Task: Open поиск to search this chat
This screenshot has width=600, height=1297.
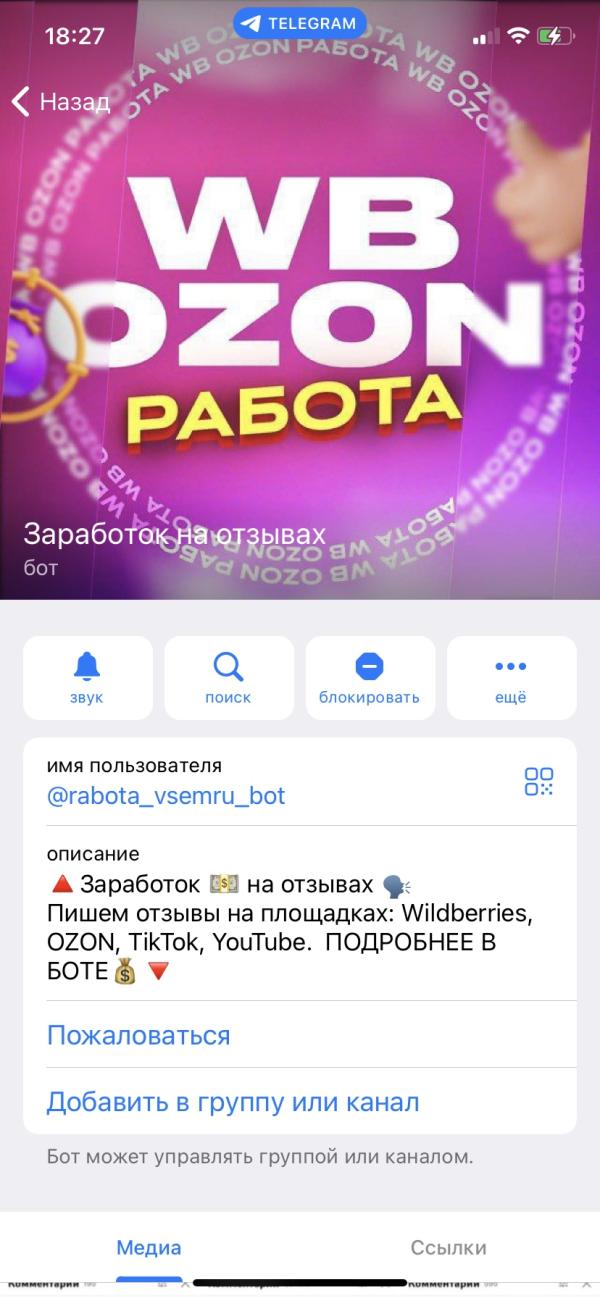Action: point(229,677)
